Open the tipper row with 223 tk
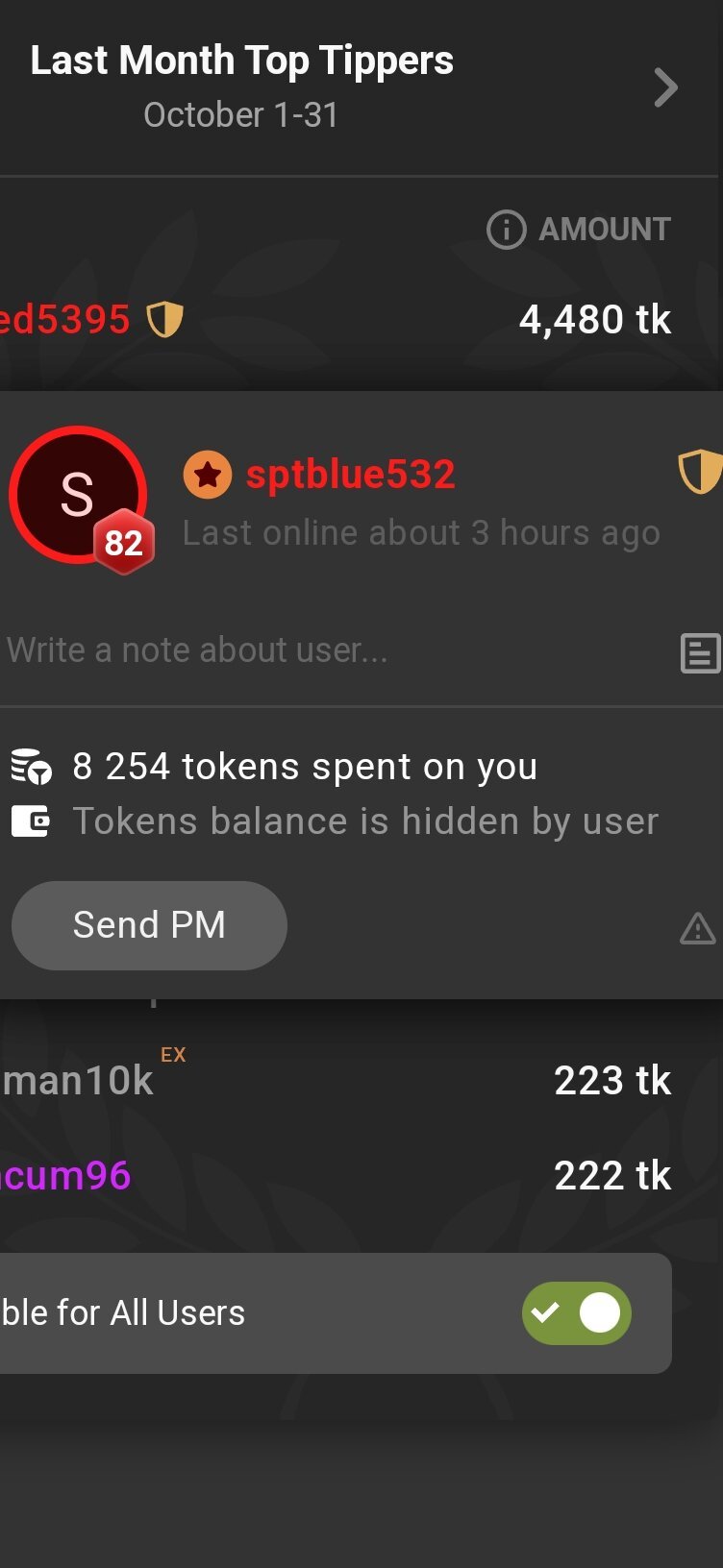The height and width of the screenshot is (1568, 723). [x=337, y=1081]
